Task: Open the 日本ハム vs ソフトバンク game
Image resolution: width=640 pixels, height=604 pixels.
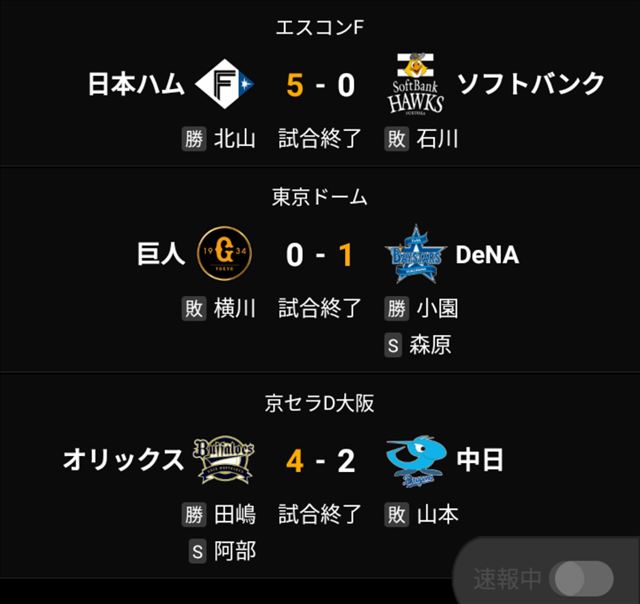Action: (320, 85)
